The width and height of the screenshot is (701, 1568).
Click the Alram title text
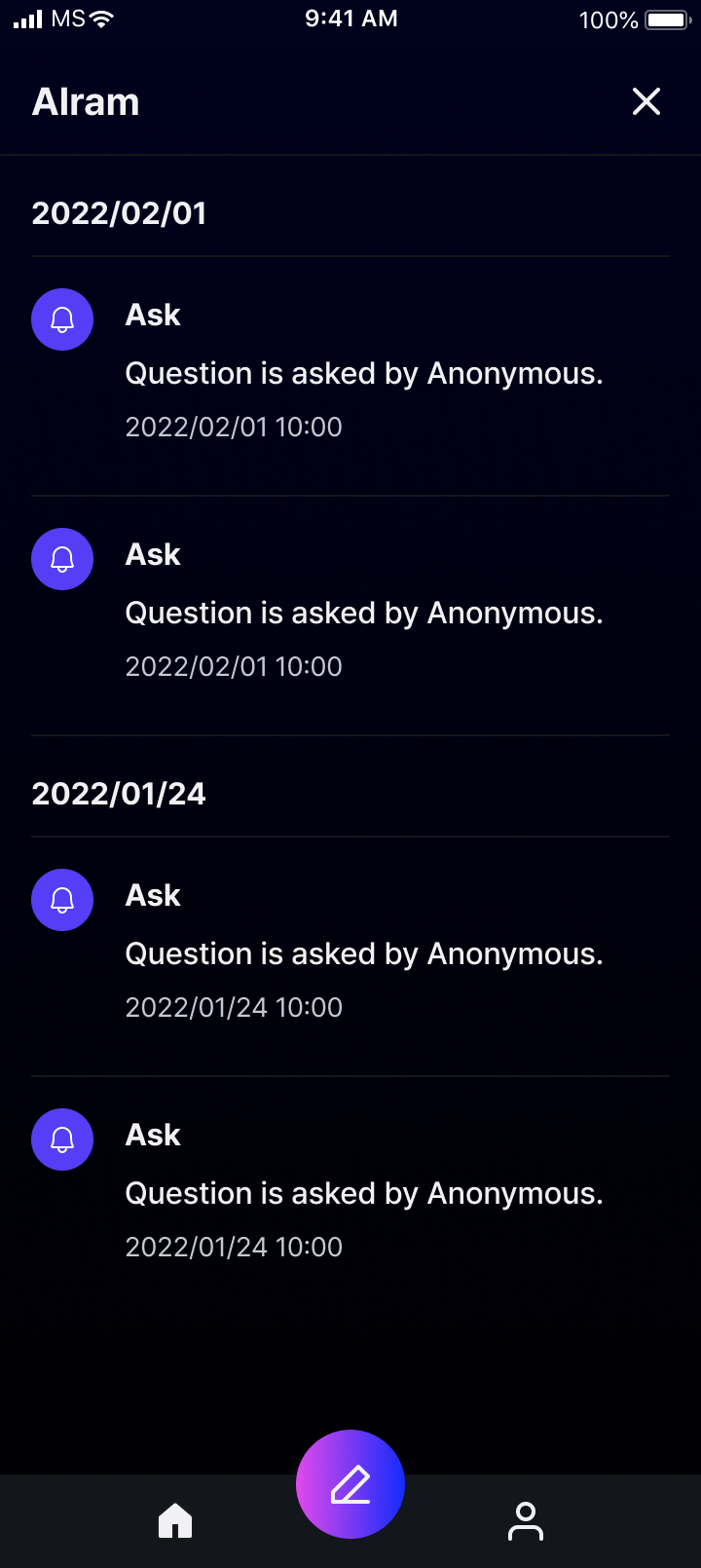86,101
